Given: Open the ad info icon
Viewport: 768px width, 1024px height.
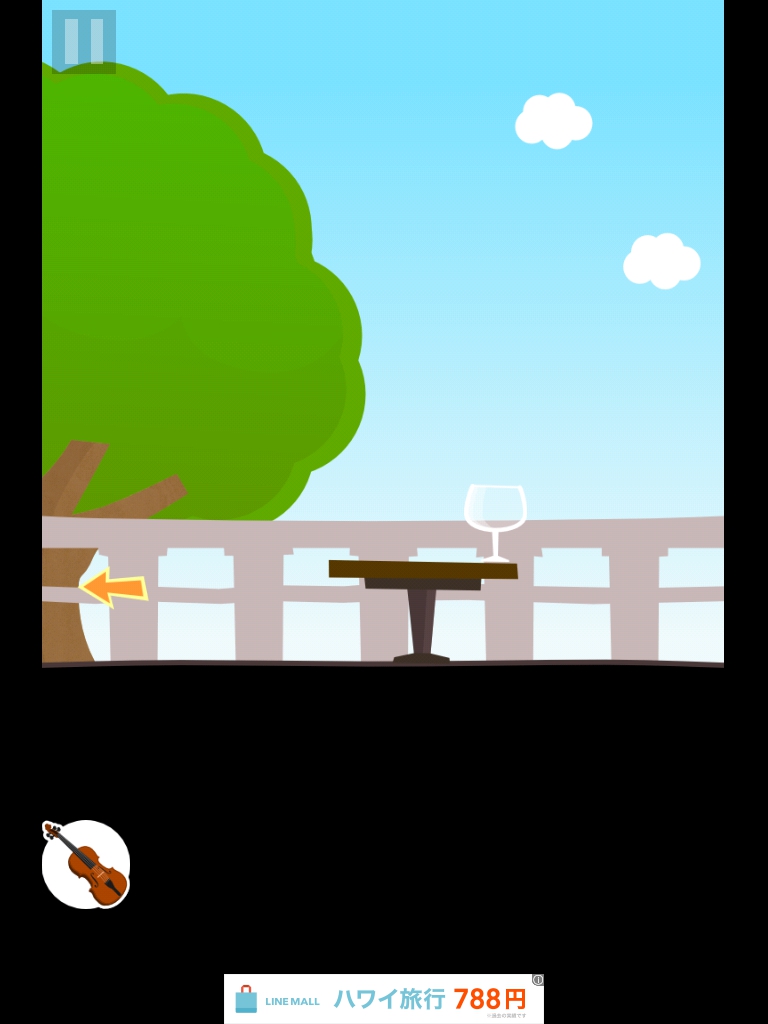Looking at the screenshot, I should click(x=538, y=980).
